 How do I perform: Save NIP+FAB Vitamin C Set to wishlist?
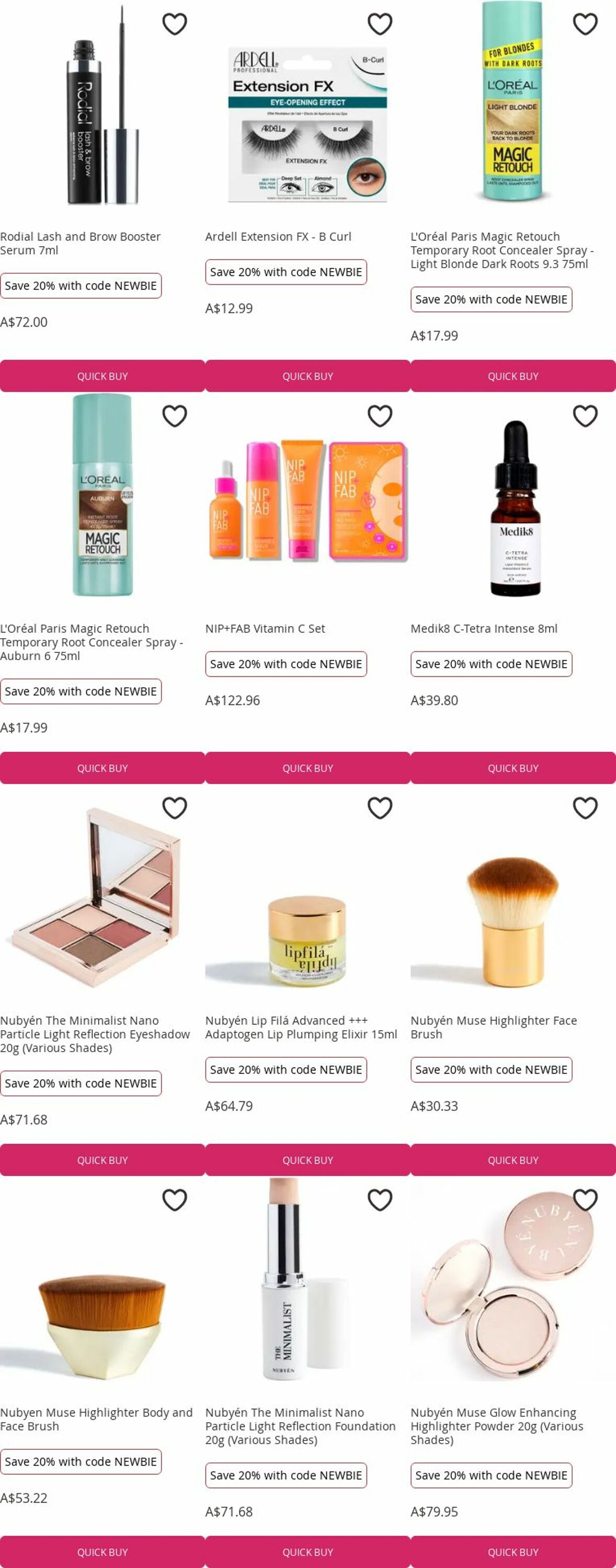pyautogui.click(x=379, y=417)
